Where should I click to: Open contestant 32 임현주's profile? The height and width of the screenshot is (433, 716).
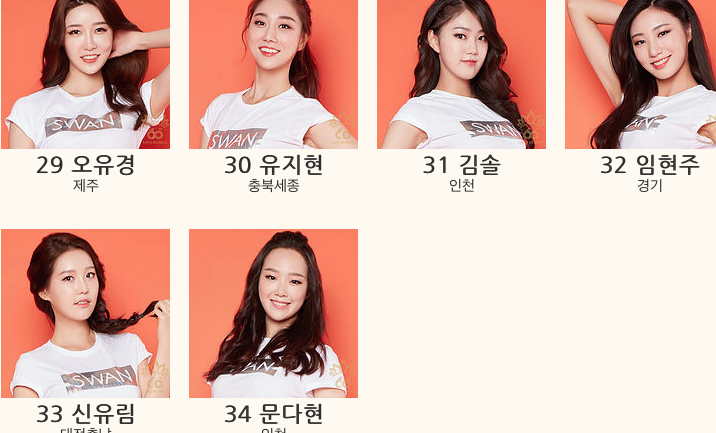[648, 74]
